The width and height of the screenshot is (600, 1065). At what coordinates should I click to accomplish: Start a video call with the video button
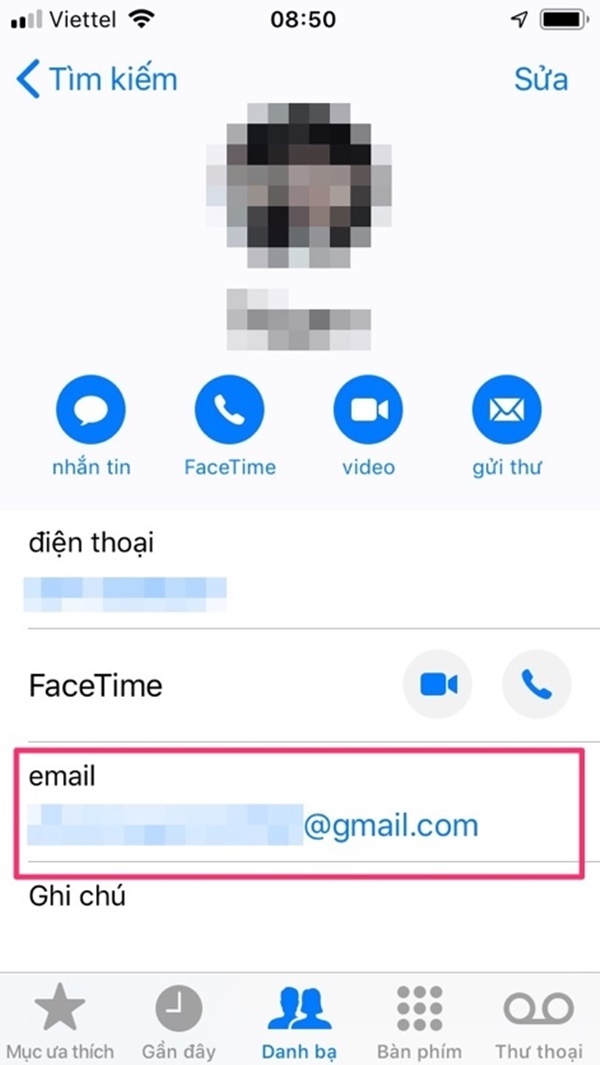tap(368, 410)
